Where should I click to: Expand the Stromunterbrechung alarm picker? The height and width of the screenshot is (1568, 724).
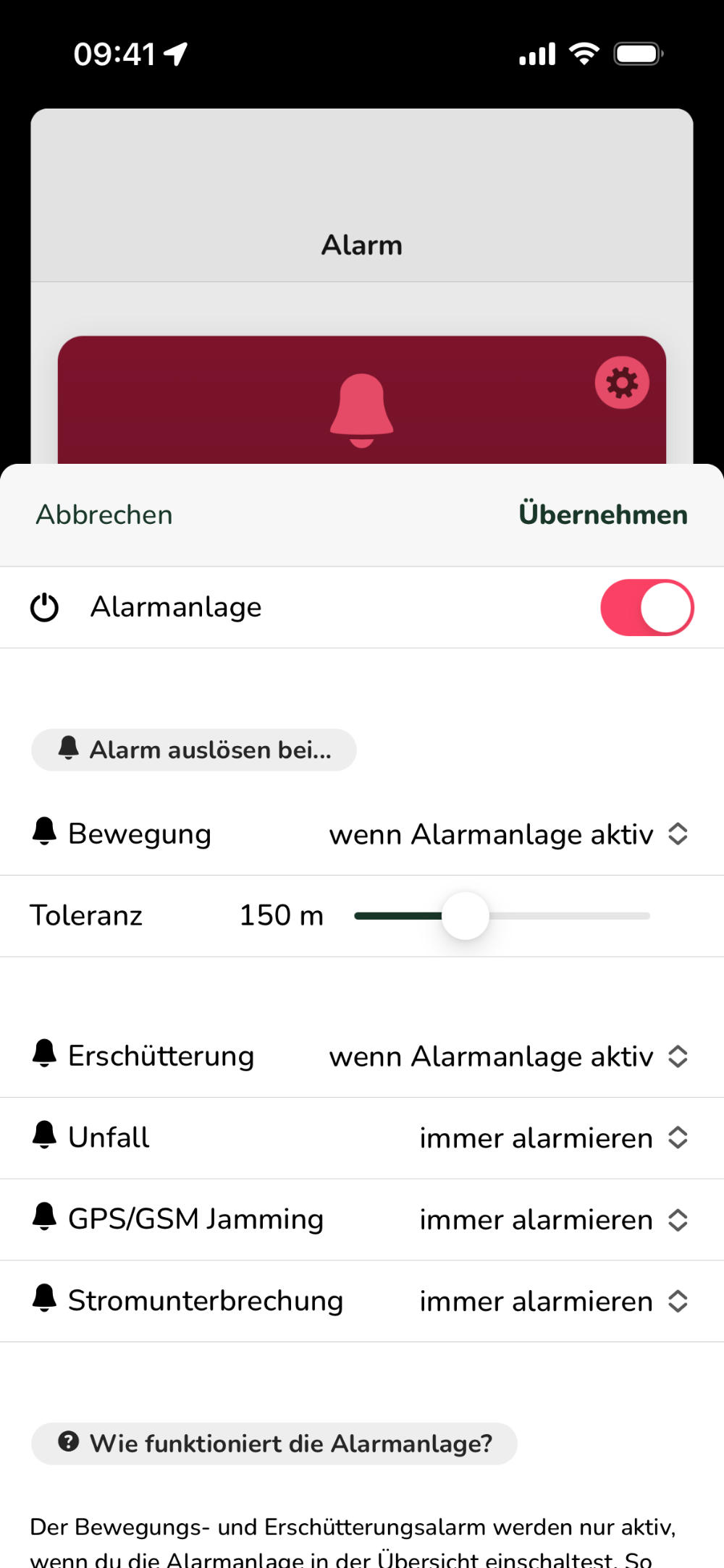pyautogui.click(x=552, y=1301)
